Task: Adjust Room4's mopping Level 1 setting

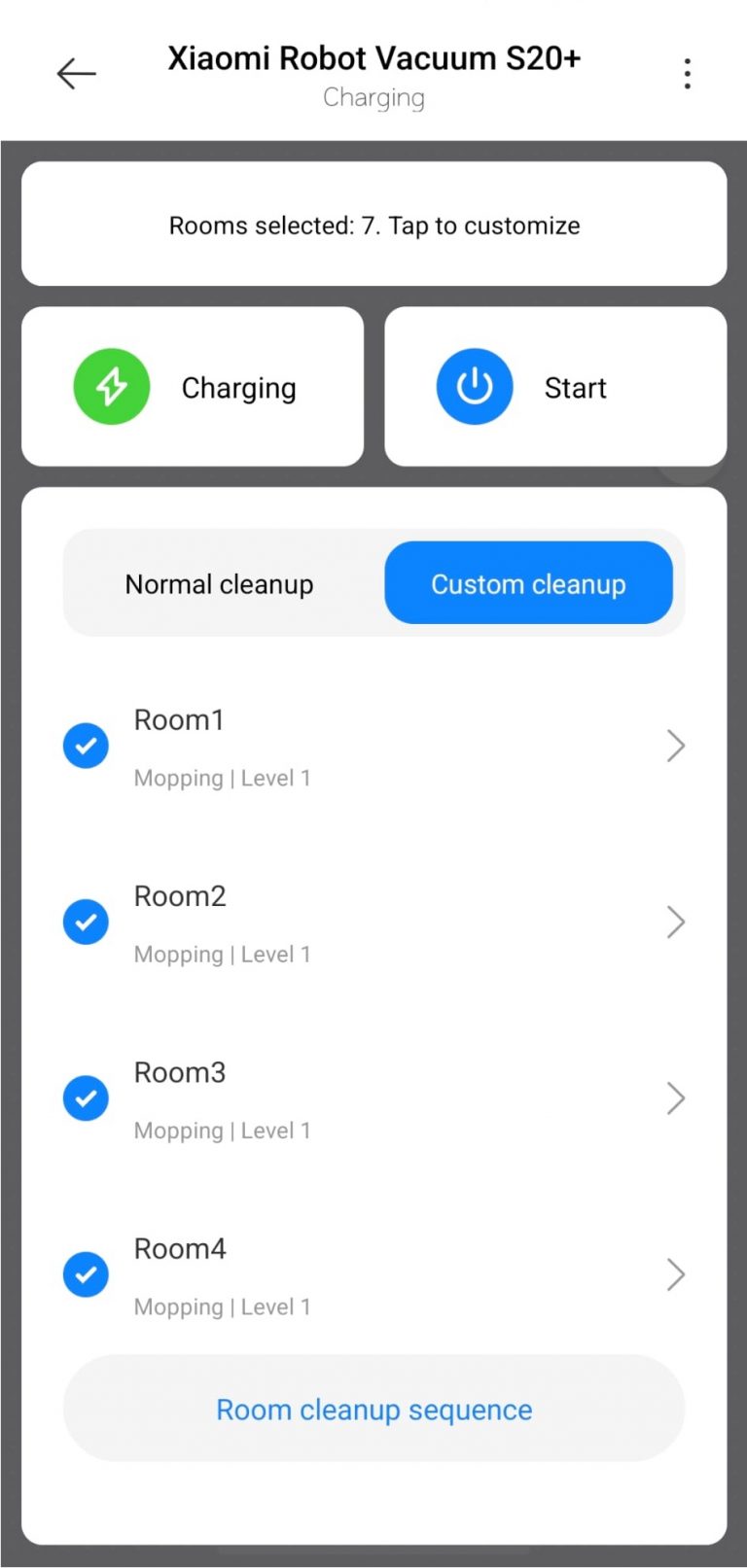Action: [x=222, y=1307]
